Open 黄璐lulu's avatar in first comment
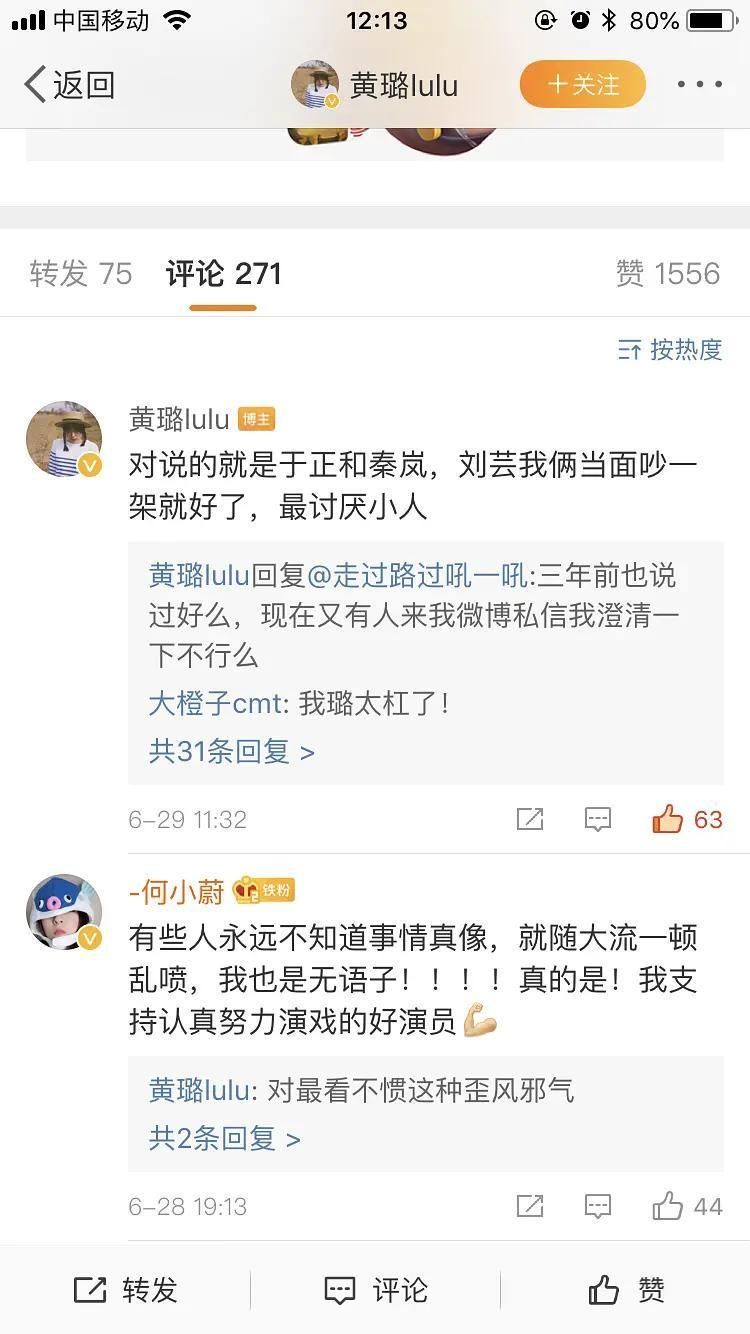Image resolution: width=750 pixels, height=1334 pixels. pyautogui.click(x=64, y=440)
